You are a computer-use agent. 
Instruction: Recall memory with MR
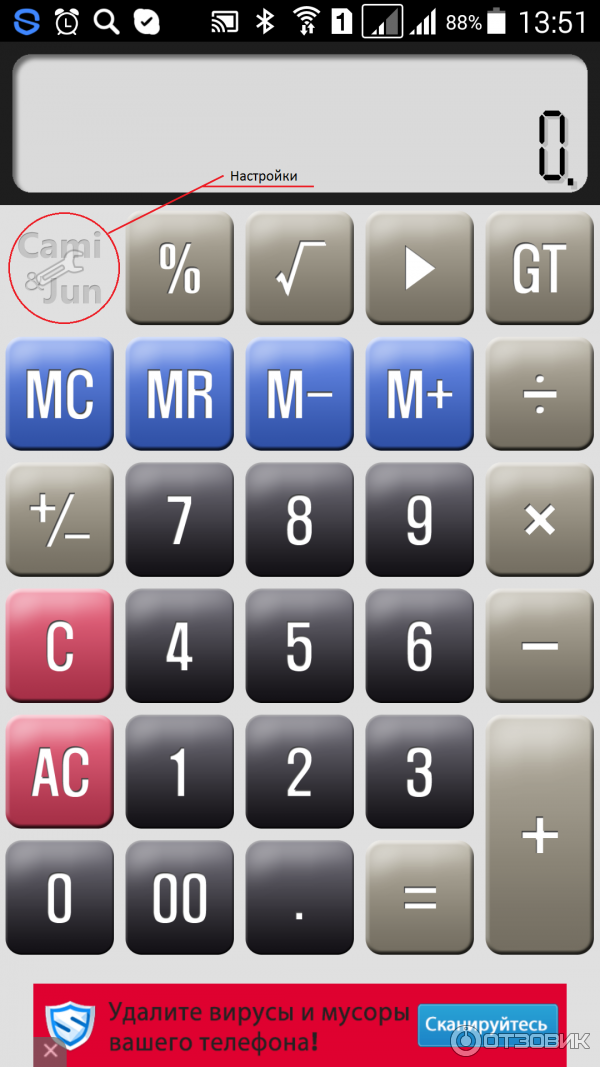180,395
